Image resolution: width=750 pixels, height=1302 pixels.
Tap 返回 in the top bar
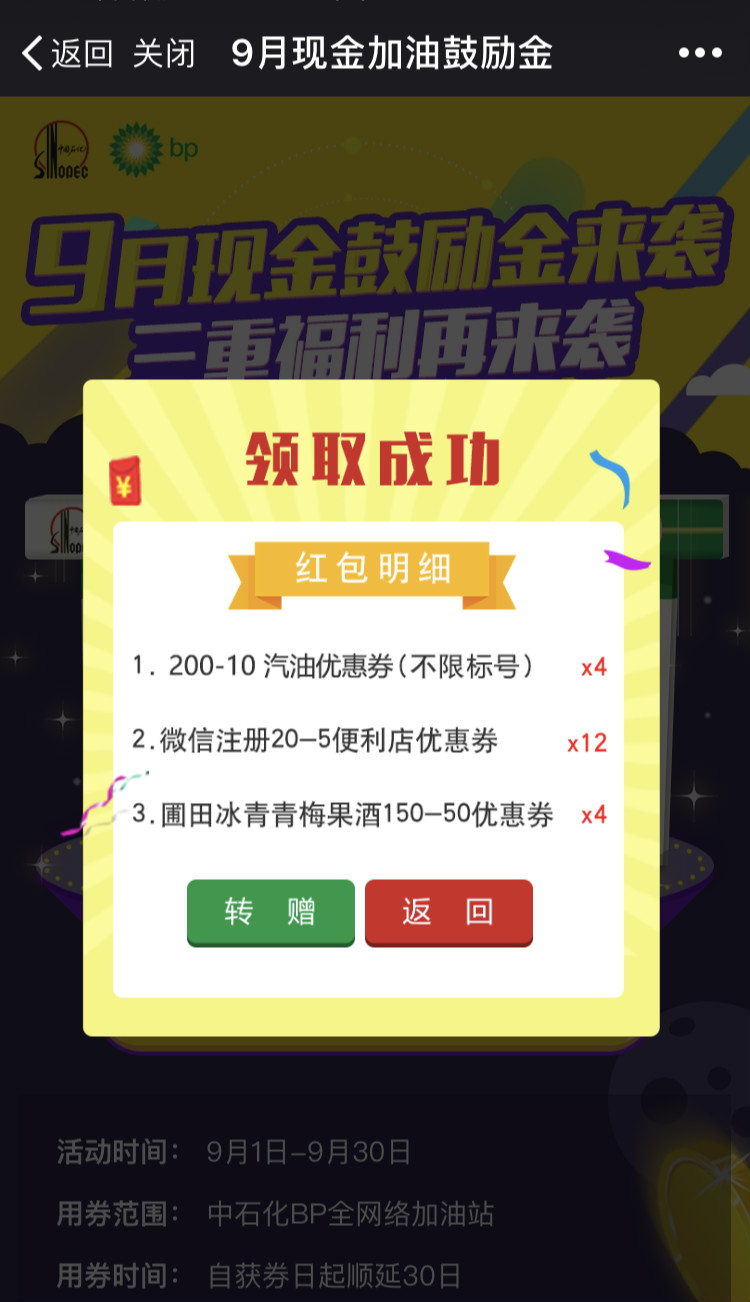tap(68, 53)
